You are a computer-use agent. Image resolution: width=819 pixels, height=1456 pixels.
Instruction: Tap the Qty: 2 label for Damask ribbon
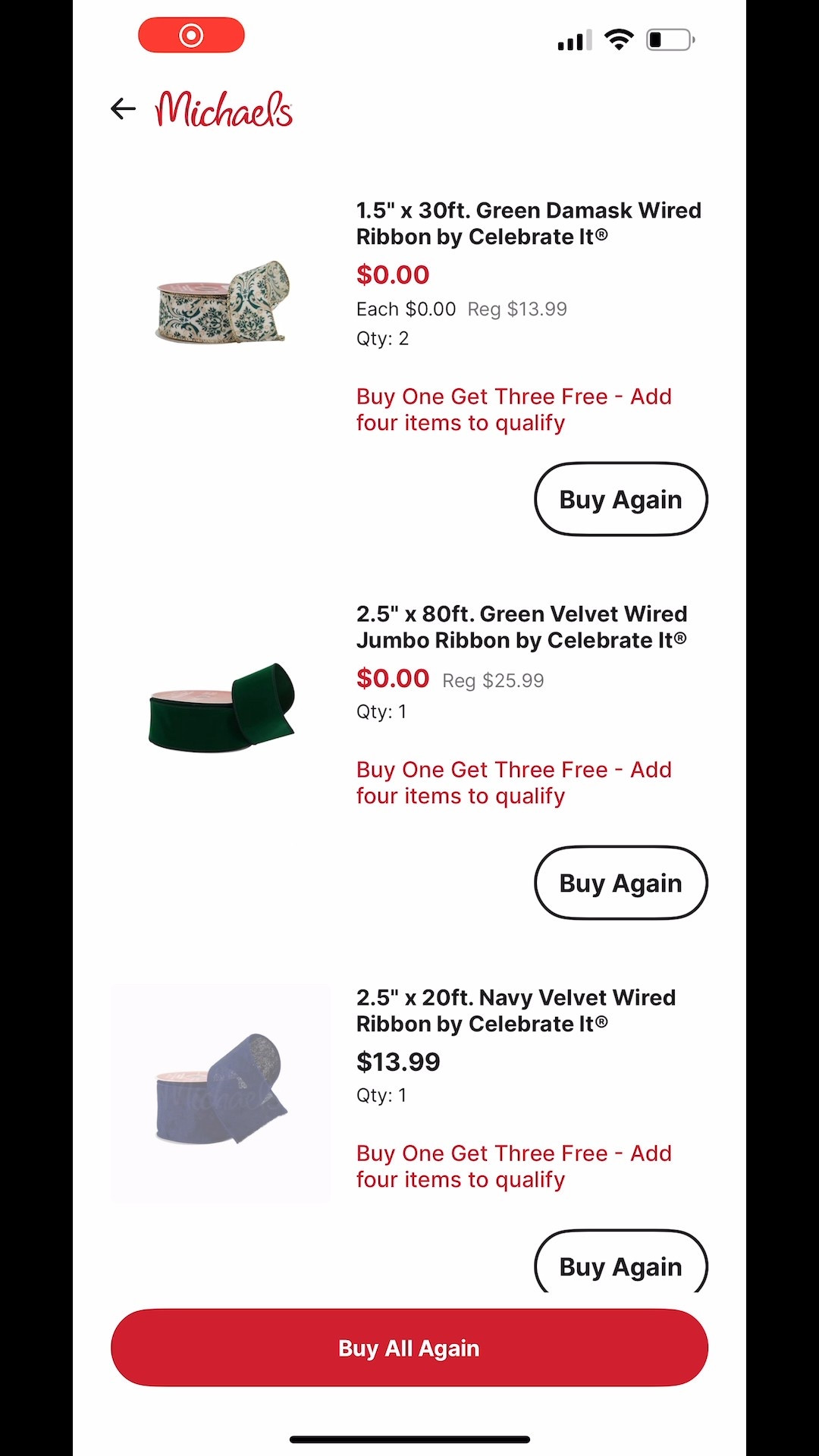point(382,338)
